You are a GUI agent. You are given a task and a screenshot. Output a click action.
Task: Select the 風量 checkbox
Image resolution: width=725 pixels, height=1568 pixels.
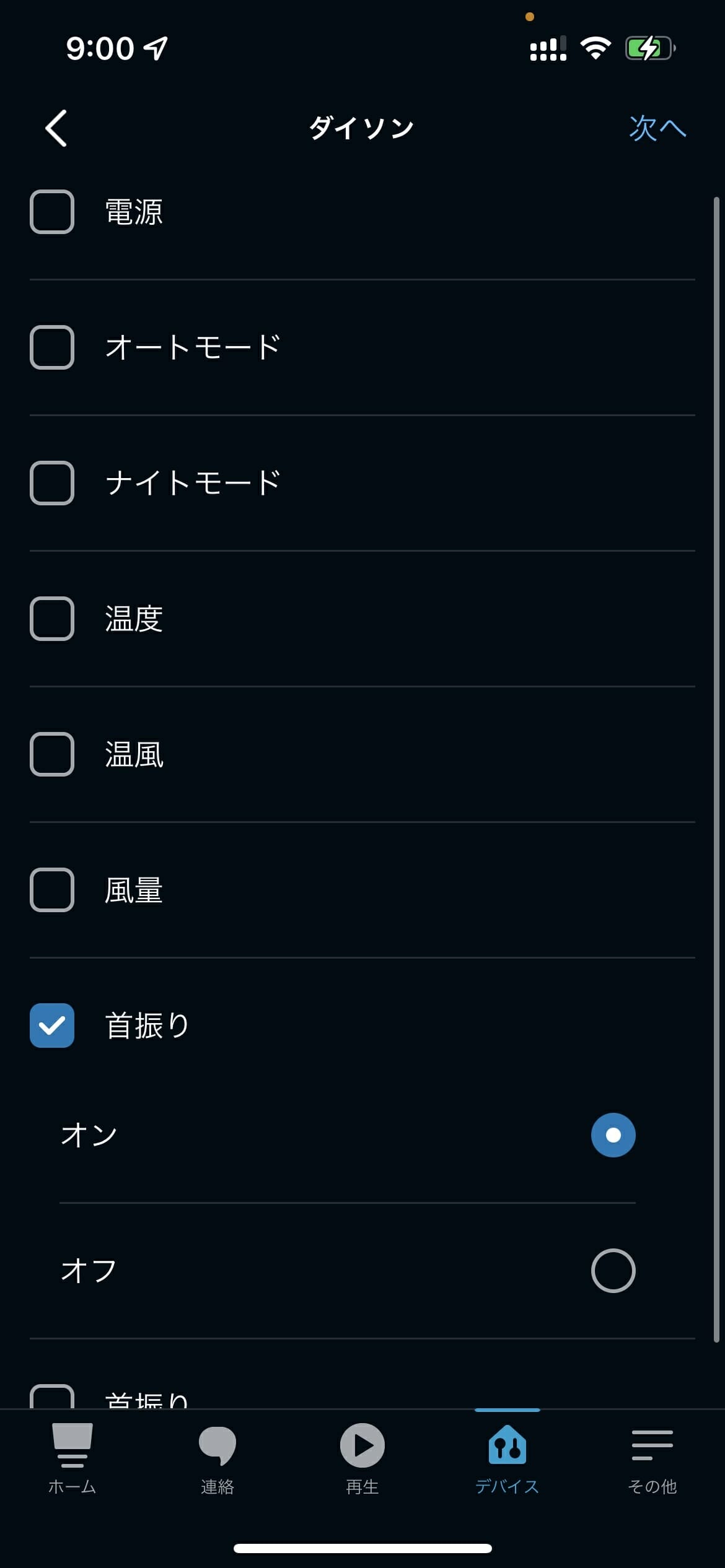pyautogui.click(x=52, y=890)
